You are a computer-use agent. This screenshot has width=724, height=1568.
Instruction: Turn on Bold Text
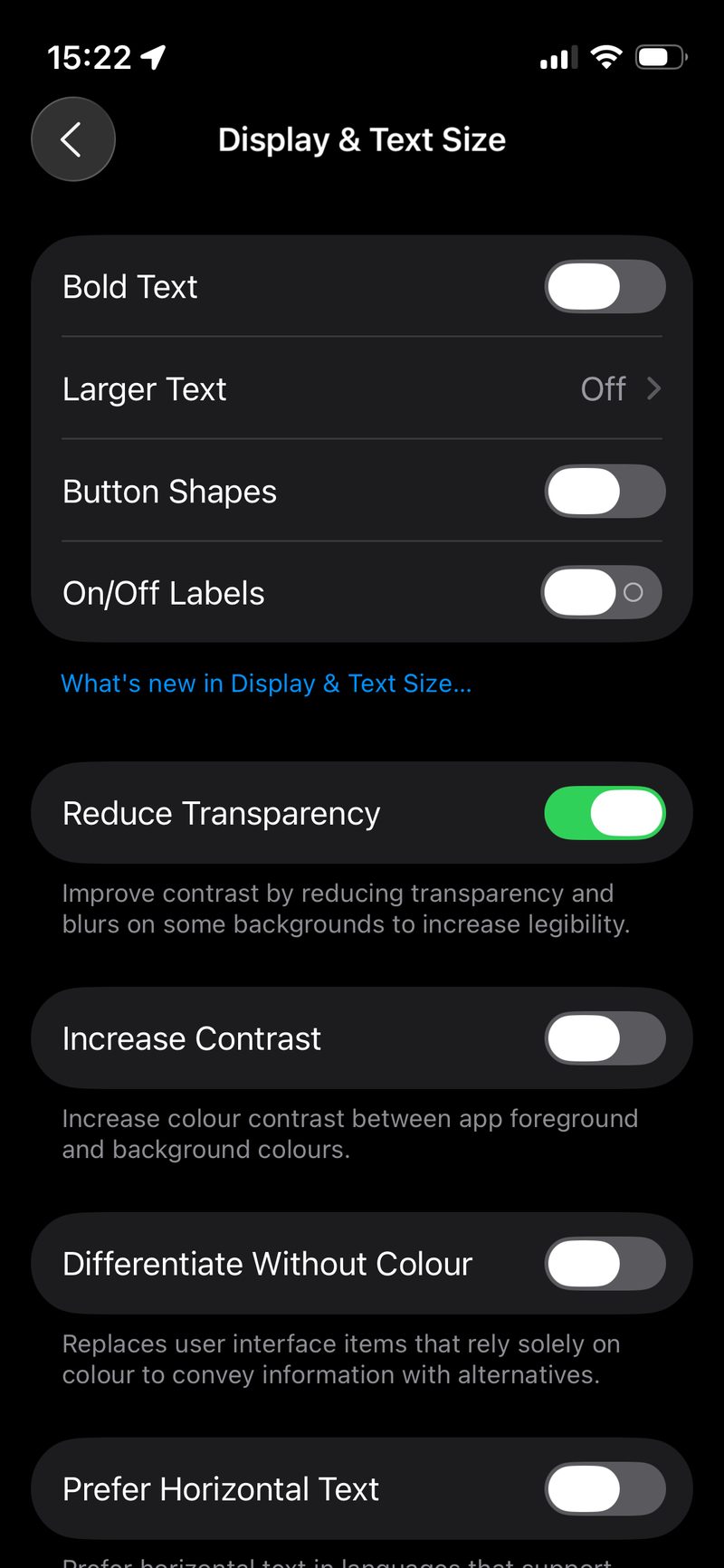pos(605,287)
